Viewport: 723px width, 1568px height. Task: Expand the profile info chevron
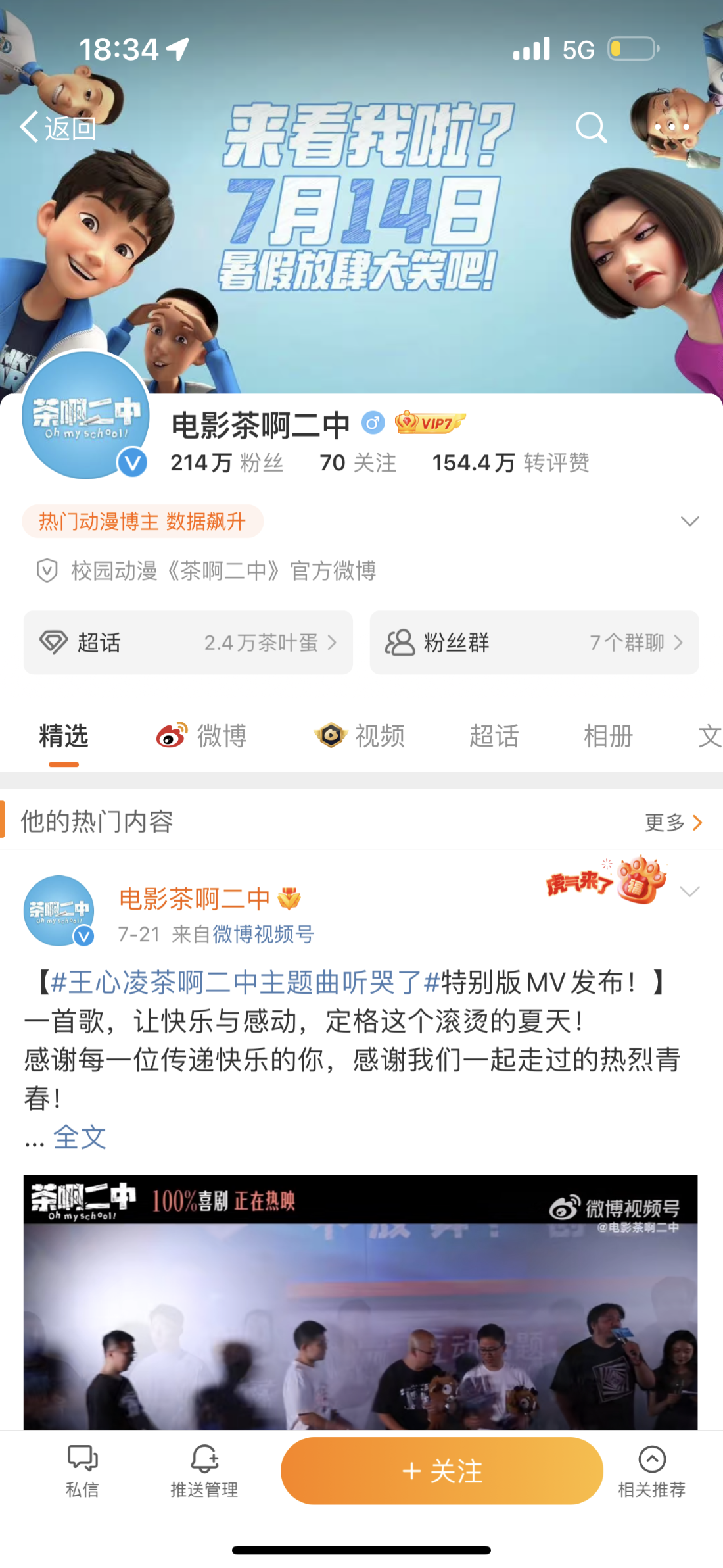pyautogui.click(x=689, y=522)
